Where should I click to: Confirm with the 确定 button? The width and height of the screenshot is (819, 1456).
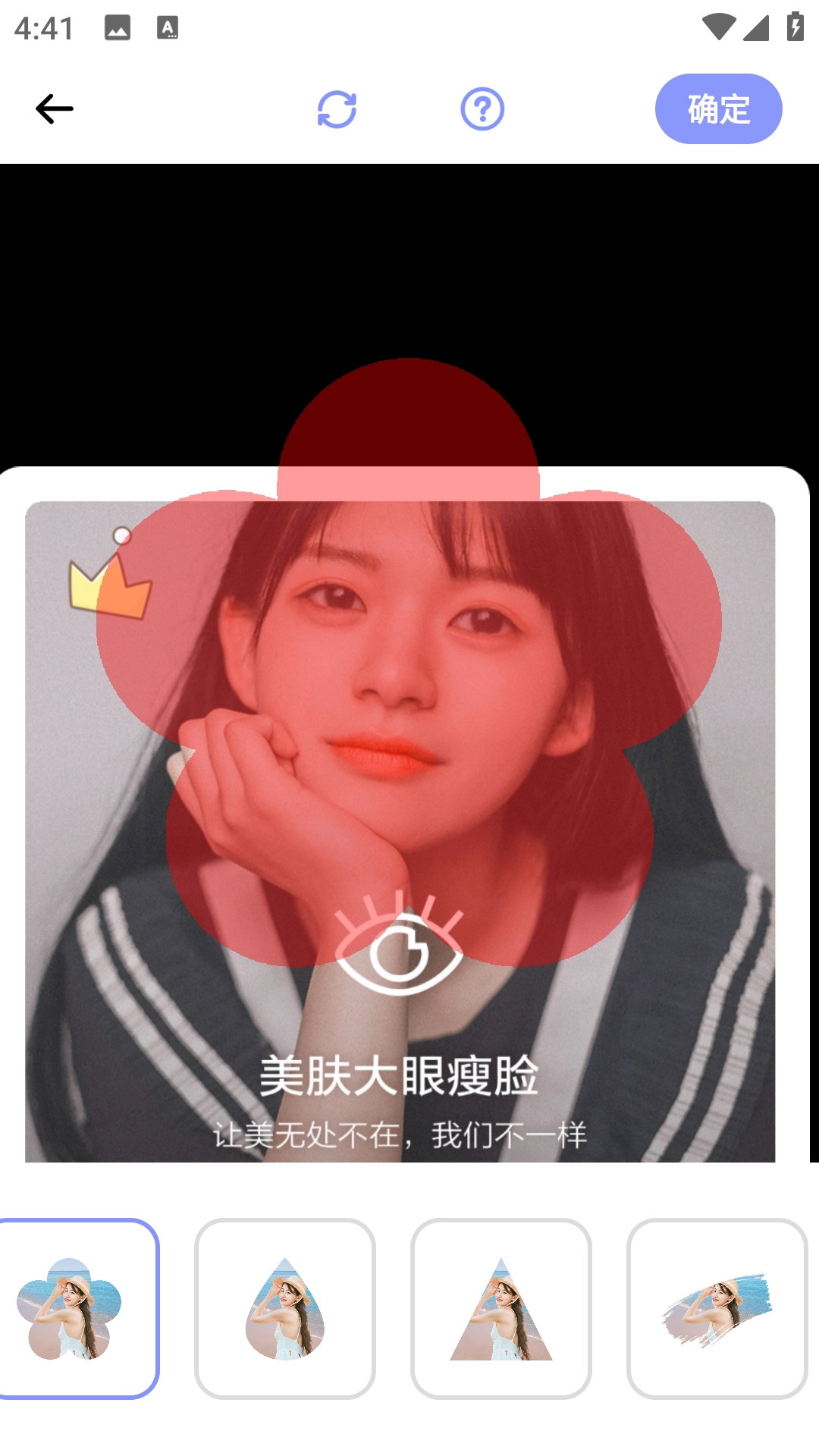coord(718,109)
